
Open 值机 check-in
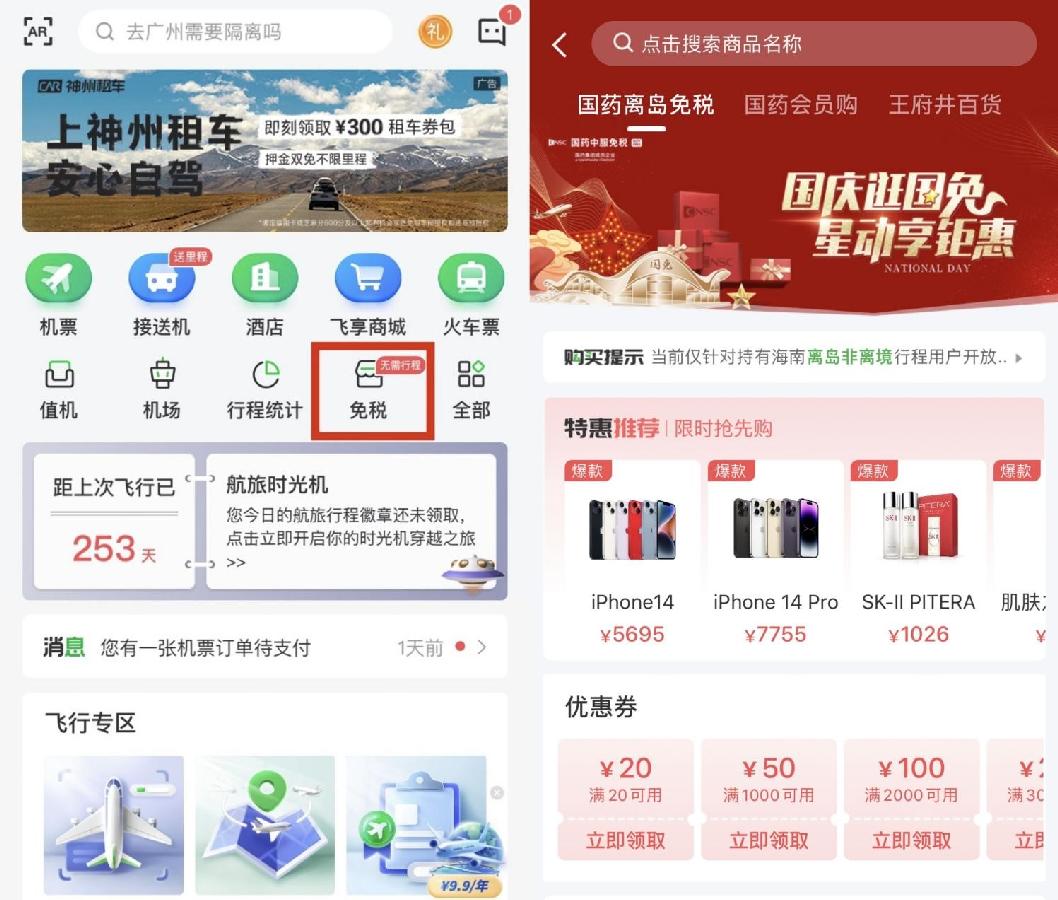(58, 390)
